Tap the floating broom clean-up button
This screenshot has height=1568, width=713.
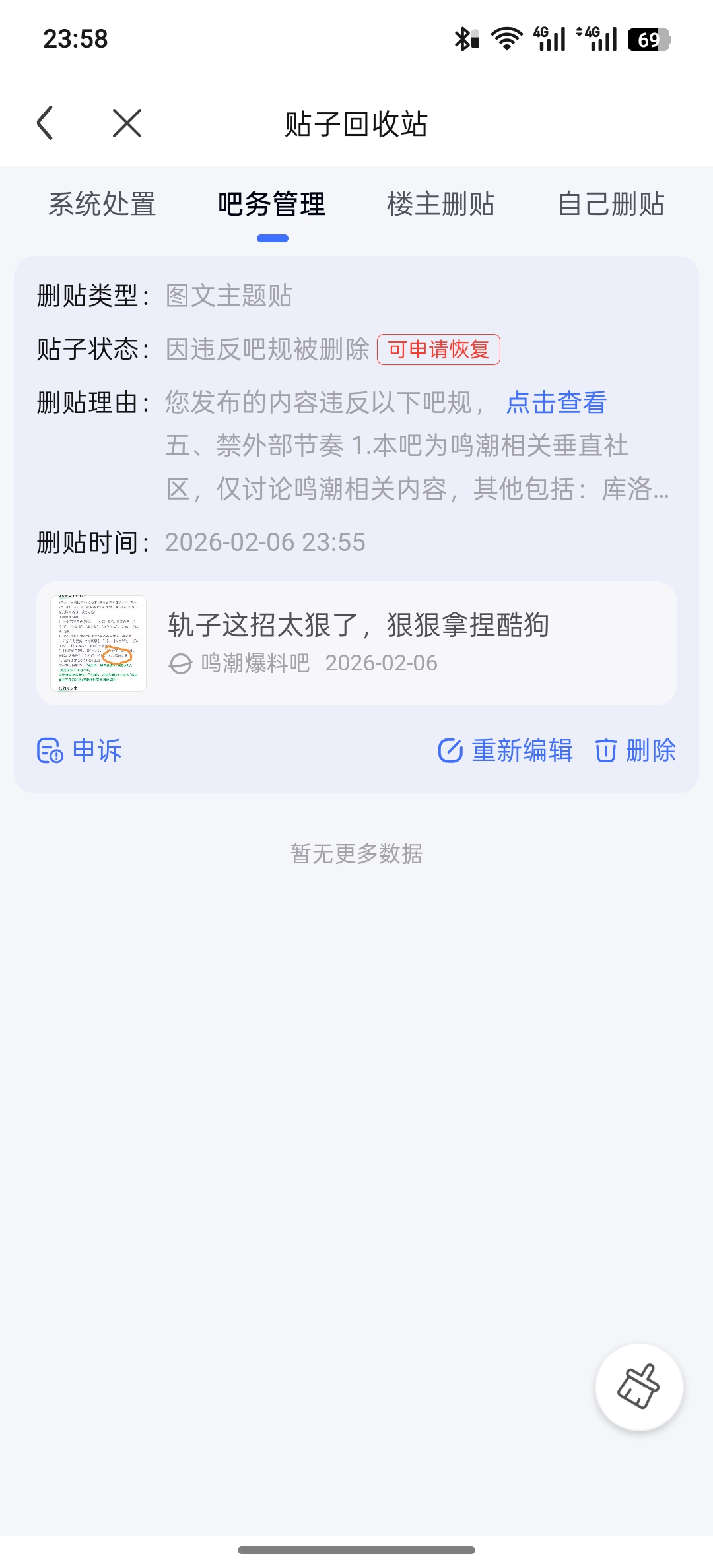[x=638, y=1387]
